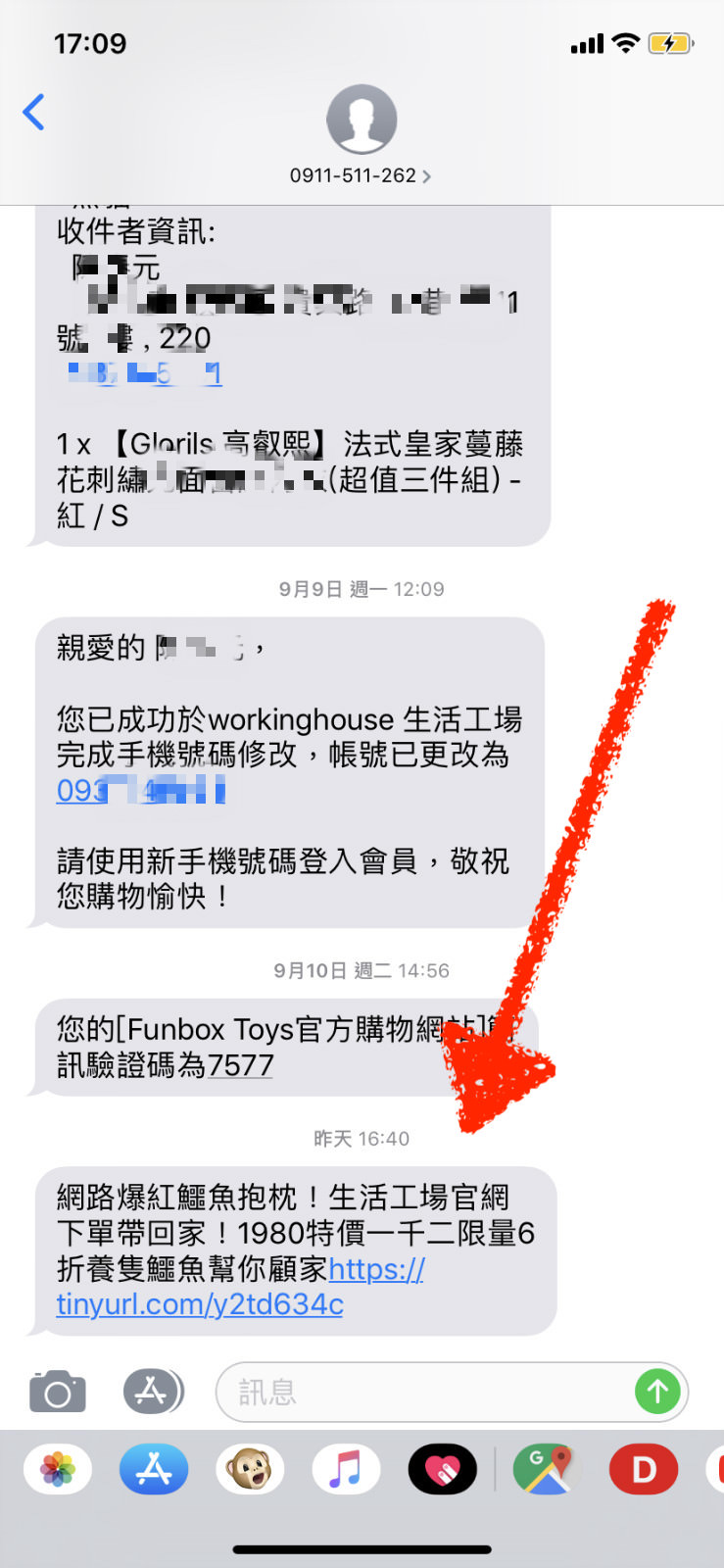Toggle the iMessage apps drawer button
Image resolution: width=724 pixels, height=1568 pixels.
click(153, 1392)
